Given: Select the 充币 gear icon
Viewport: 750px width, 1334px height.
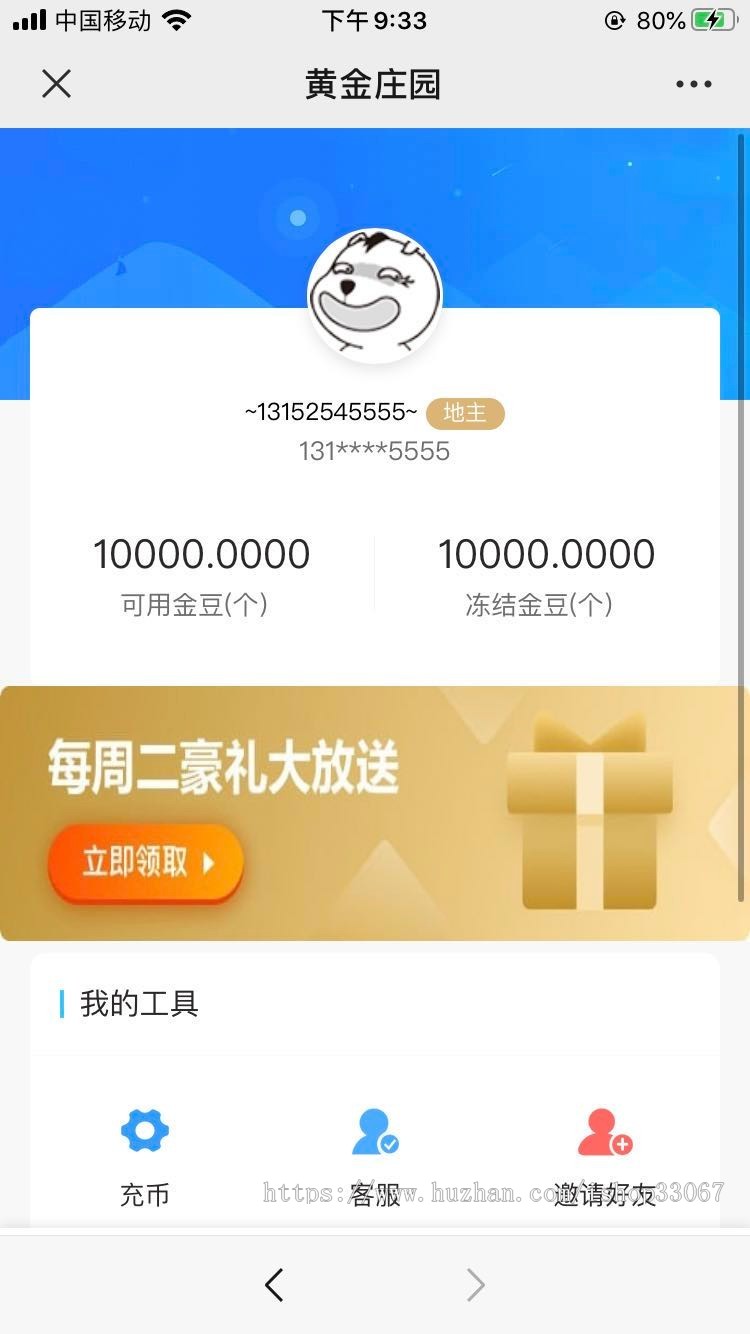Looking at the screenshot, I should coord(144,1129).
